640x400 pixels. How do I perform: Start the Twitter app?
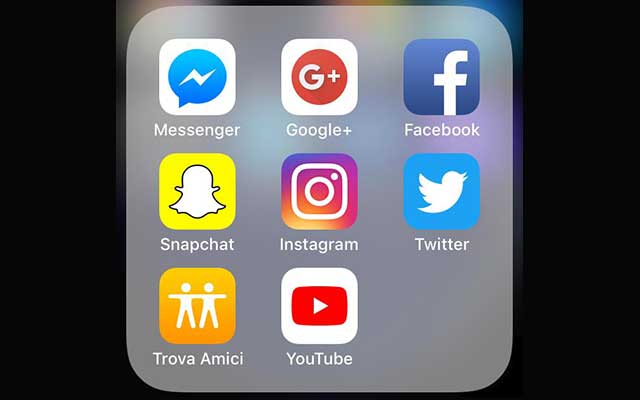pyautogui.click(x=441, y=191)
